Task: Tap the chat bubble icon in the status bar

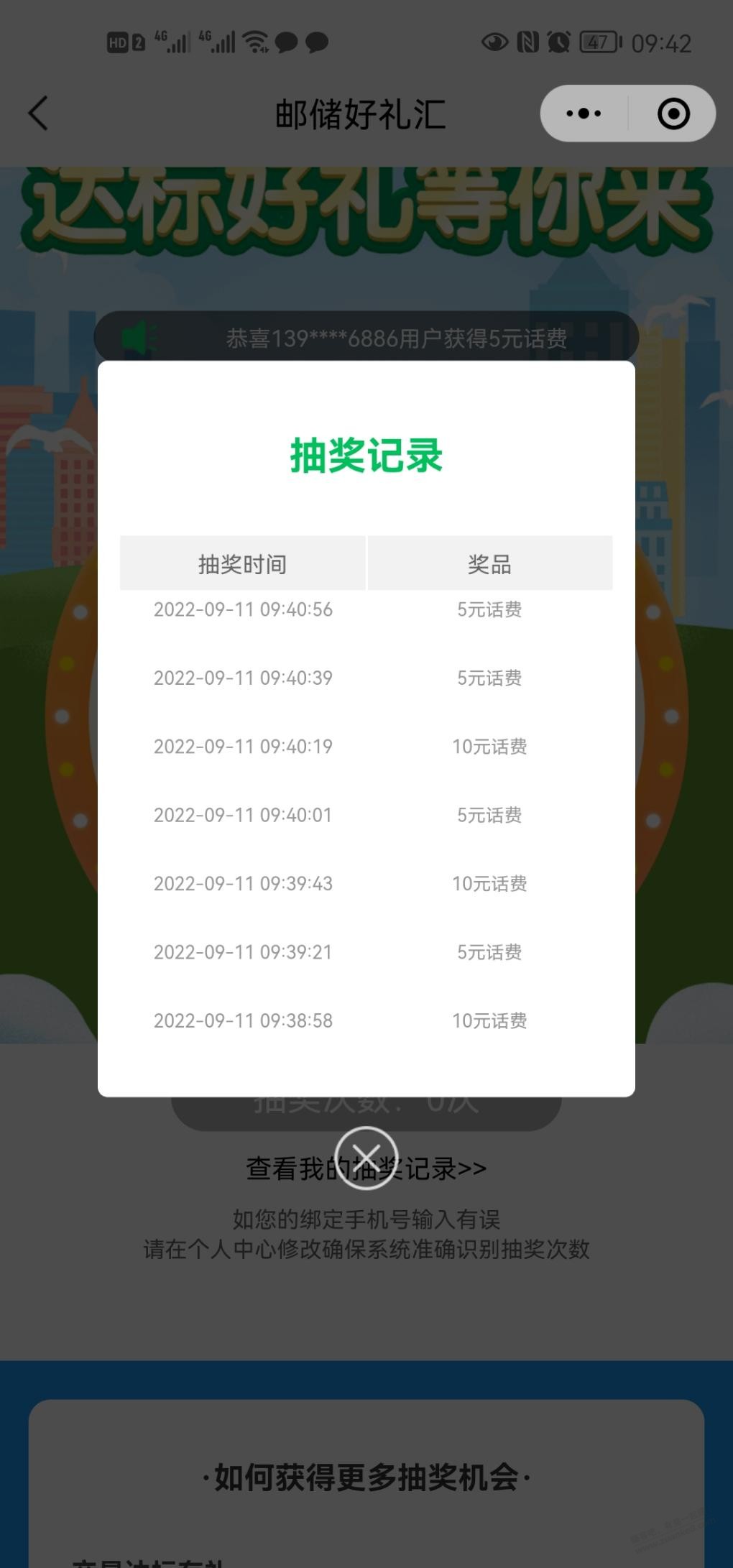Action: click(287, 43)
